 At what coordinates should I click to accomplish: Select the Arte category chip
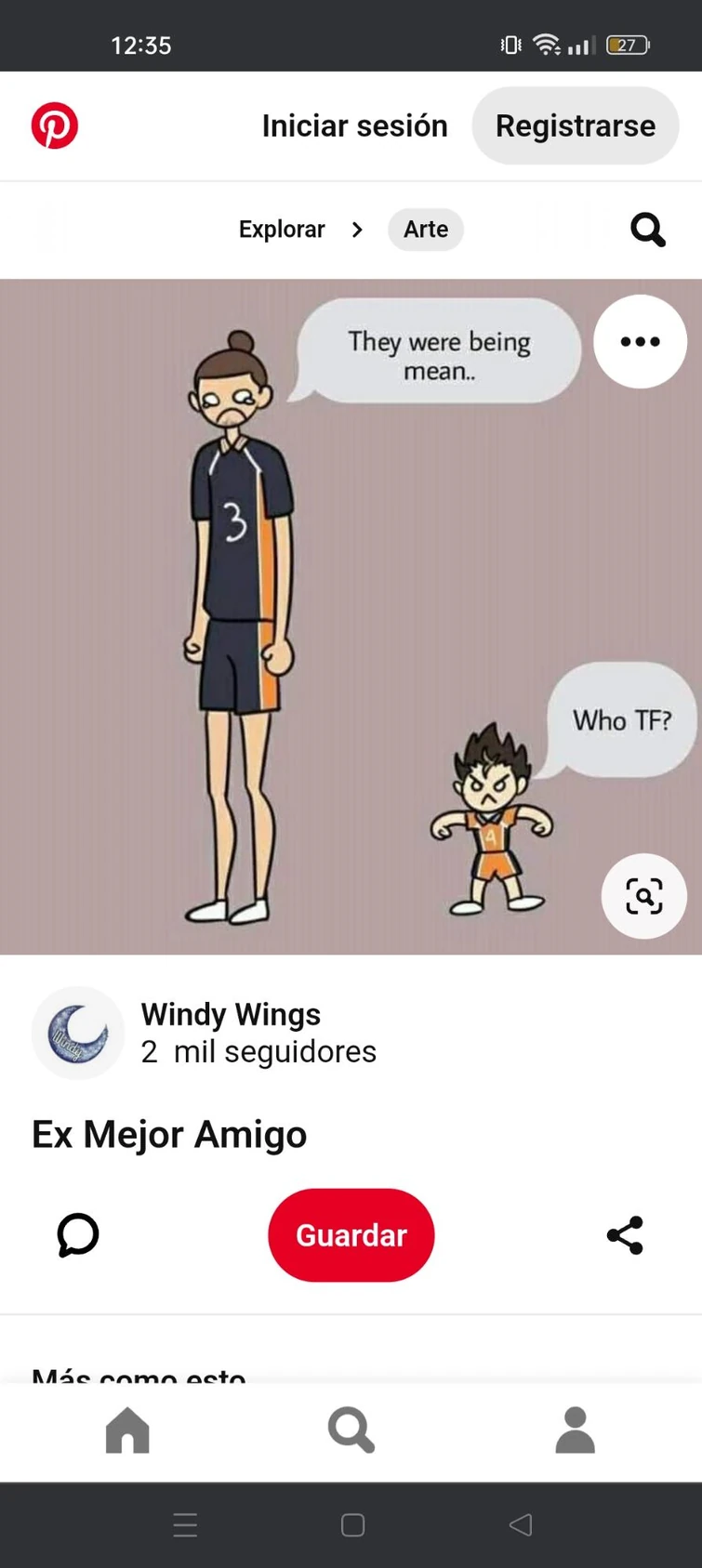(425, 230)
